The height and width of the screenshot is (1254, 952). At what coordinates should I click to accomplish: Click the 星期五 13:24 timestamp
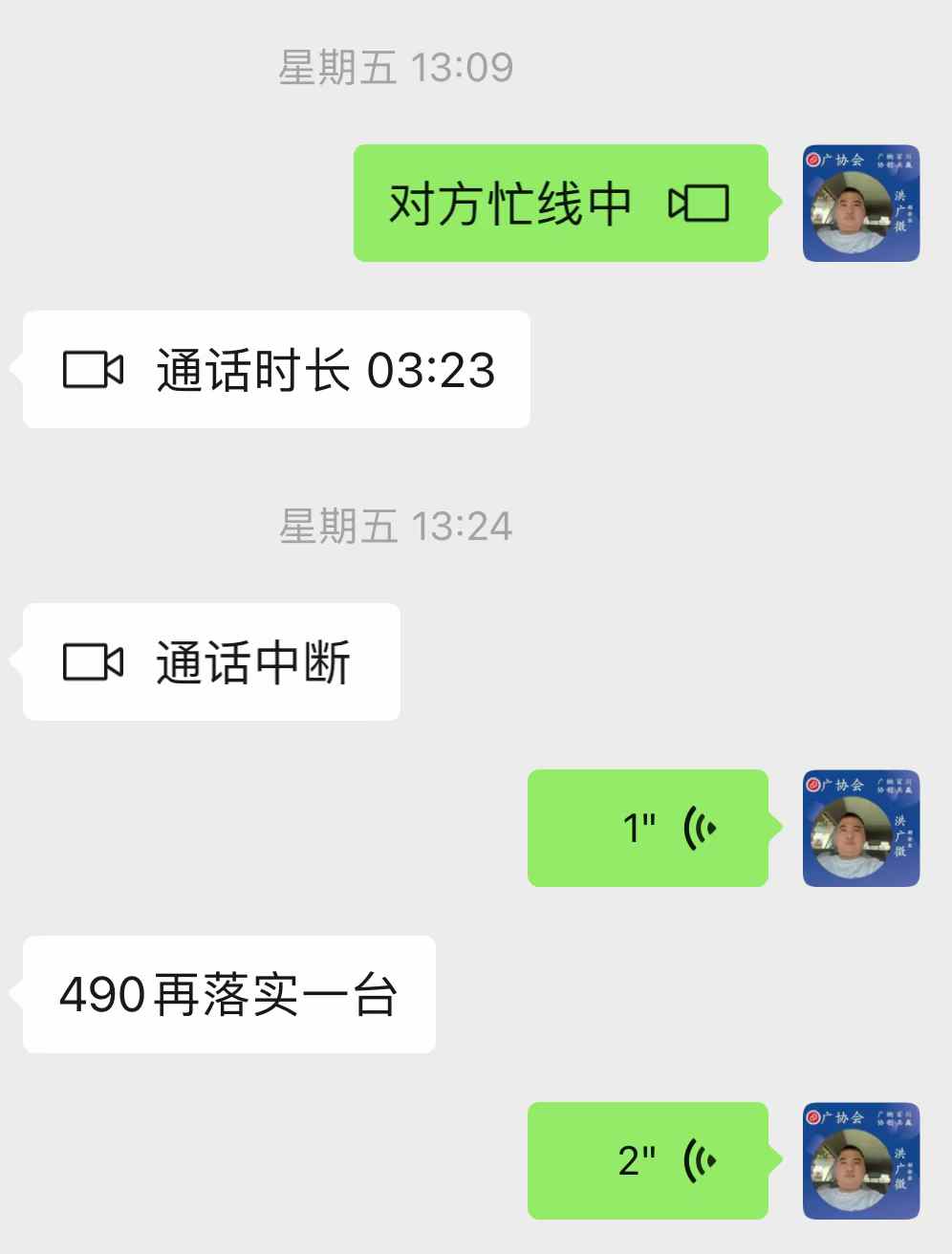coord(396,525)
